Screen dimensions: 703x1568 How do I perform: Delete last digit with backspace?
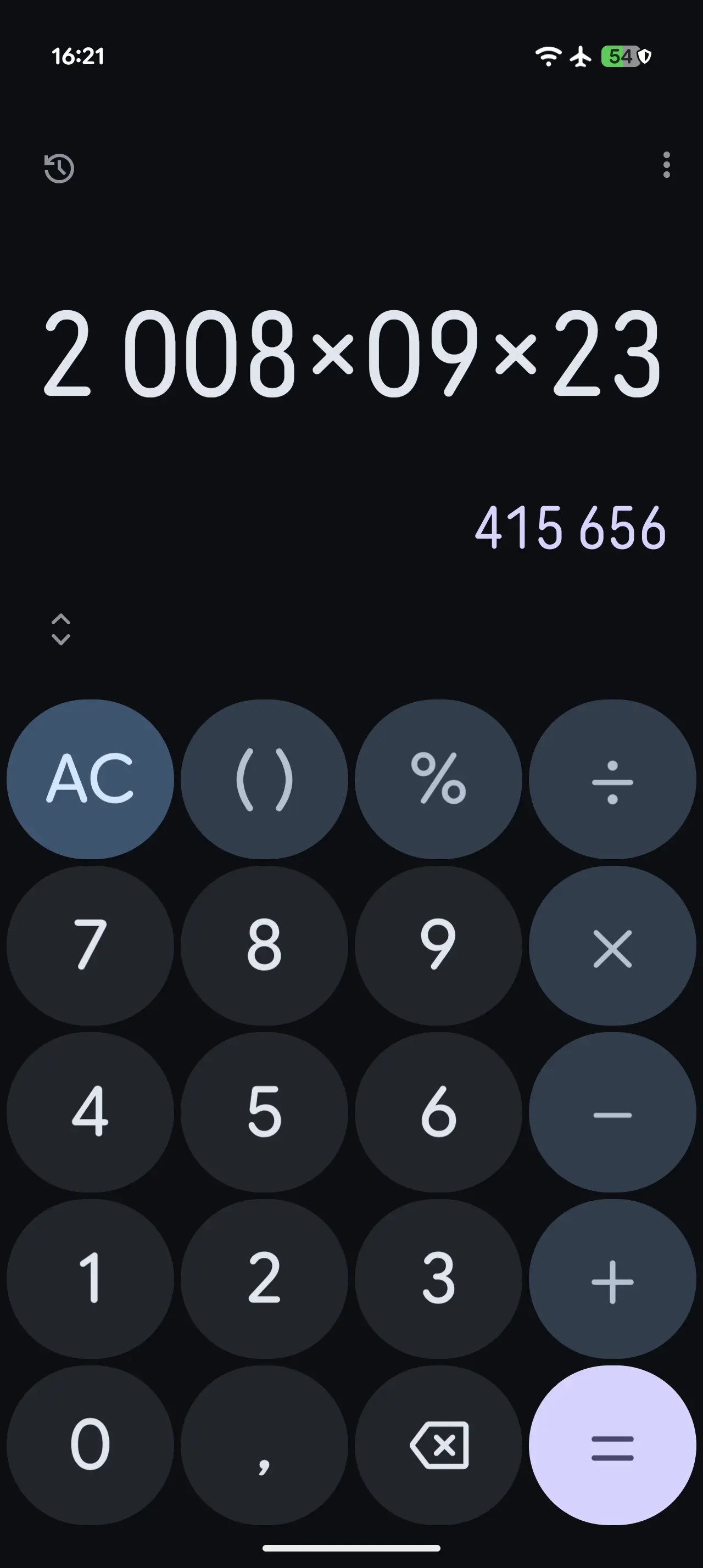(438, 1446)
